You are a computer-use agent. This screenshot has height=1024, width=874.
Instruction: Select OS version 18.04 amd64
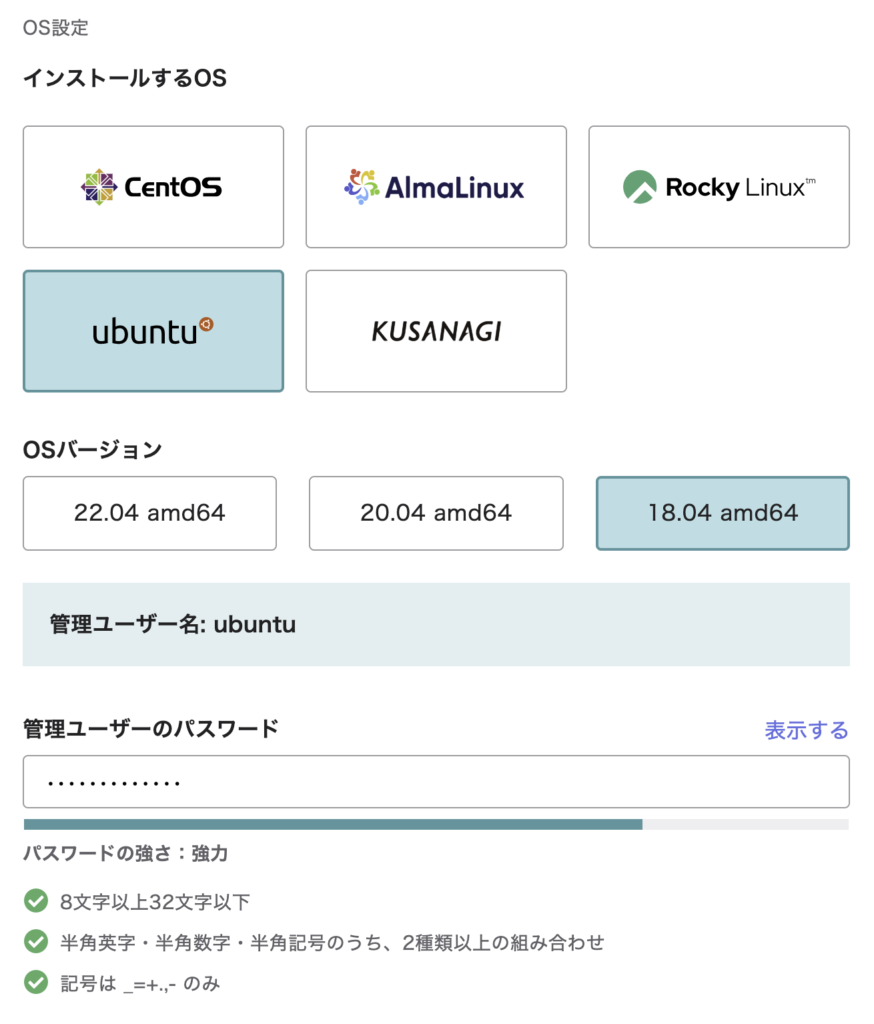[x=721, y=513]
